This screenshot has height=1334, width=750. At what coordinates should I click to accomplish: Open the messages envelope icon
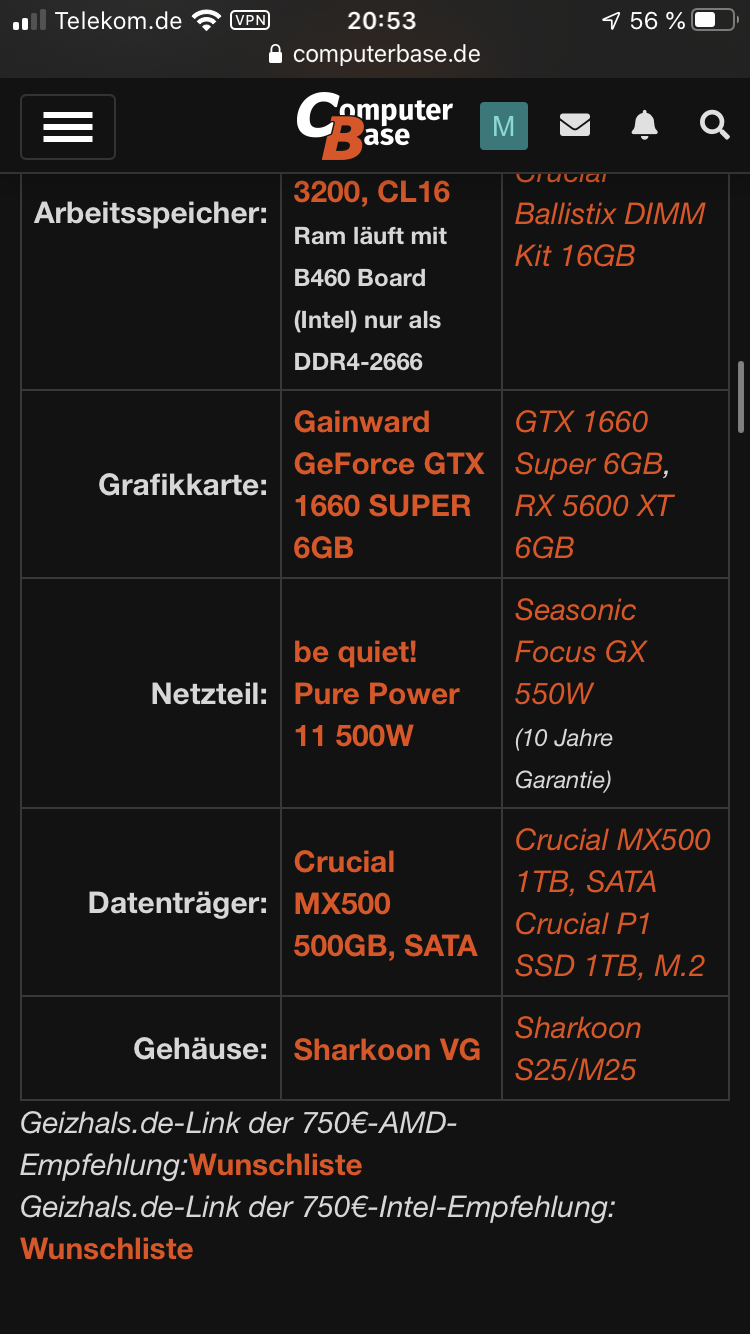pyautogui.click(x=574, y=125)
